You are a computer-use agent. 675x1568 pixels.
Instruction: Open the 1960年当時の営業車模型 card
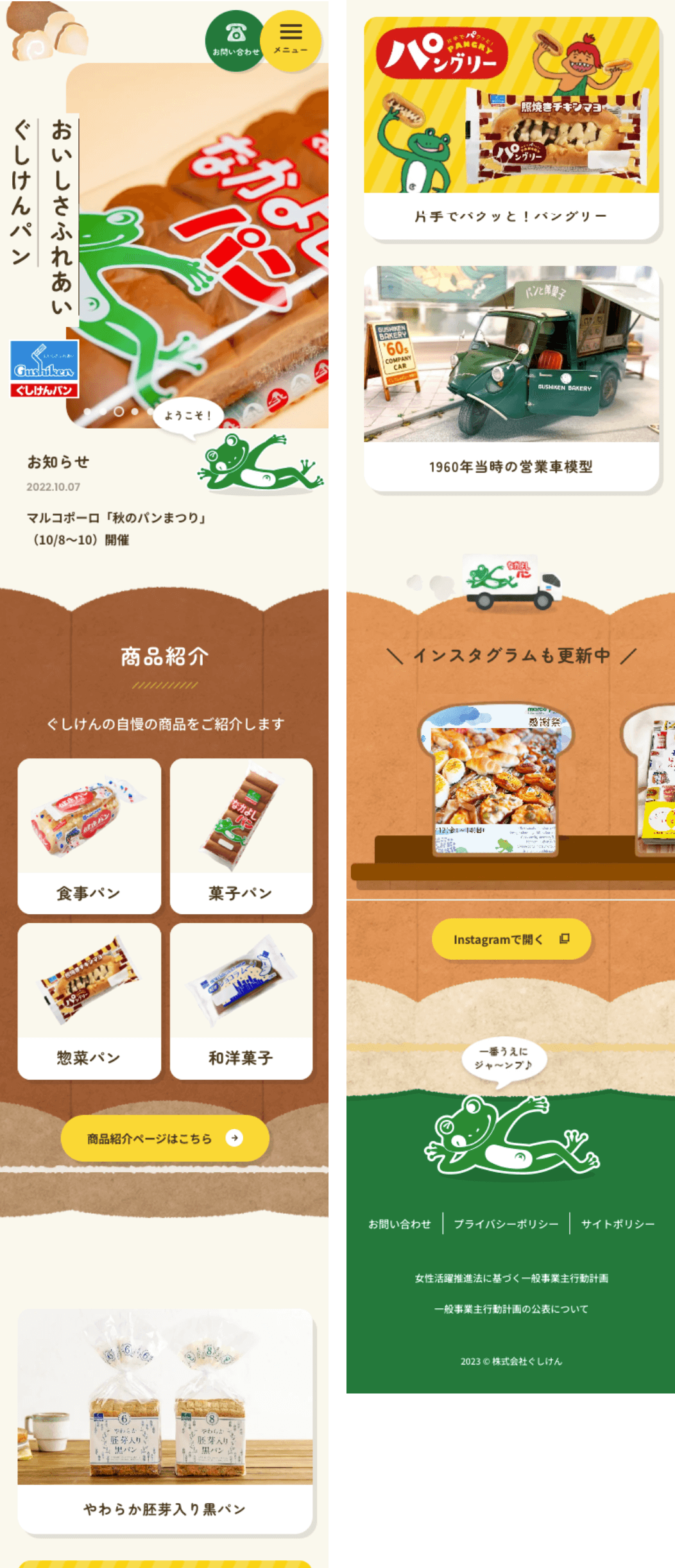click(511, 379)
